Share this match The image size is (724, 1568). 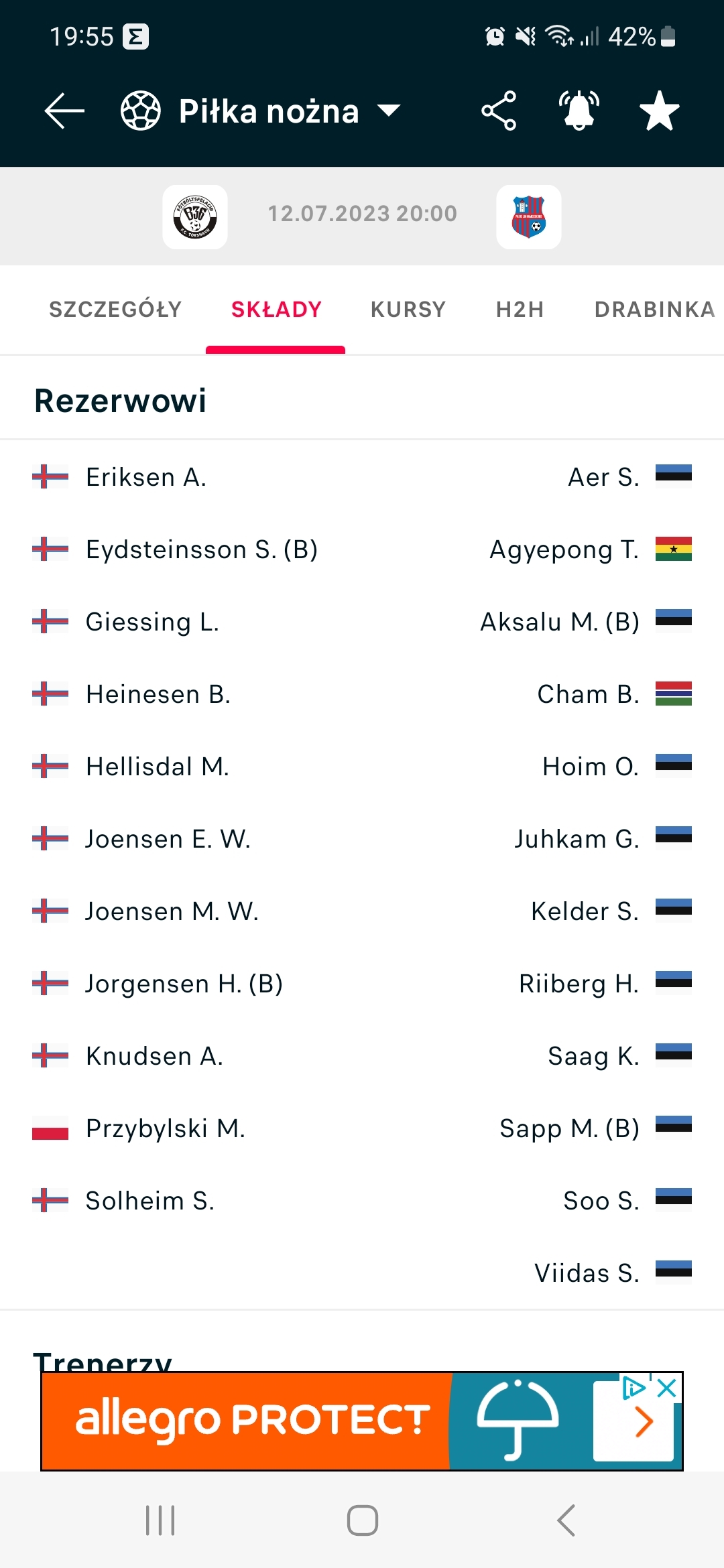499,111
